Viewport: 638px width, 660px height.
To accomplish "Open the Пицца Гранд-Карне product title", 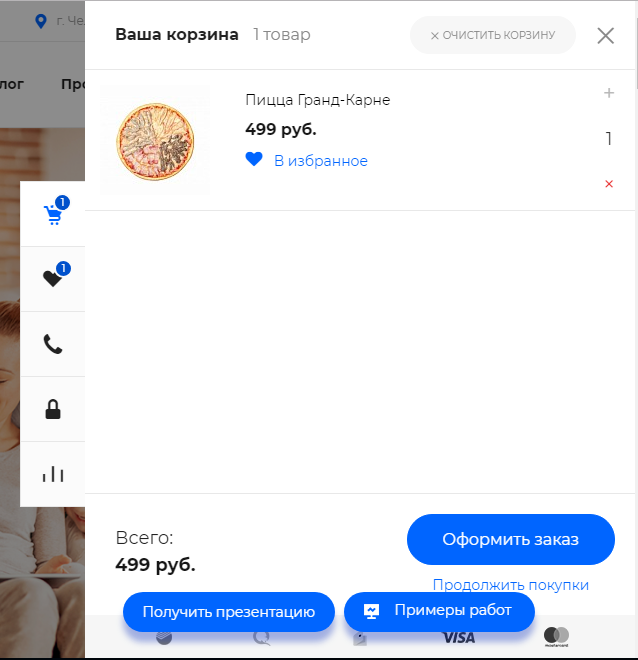I will click(x=317, y=100).
